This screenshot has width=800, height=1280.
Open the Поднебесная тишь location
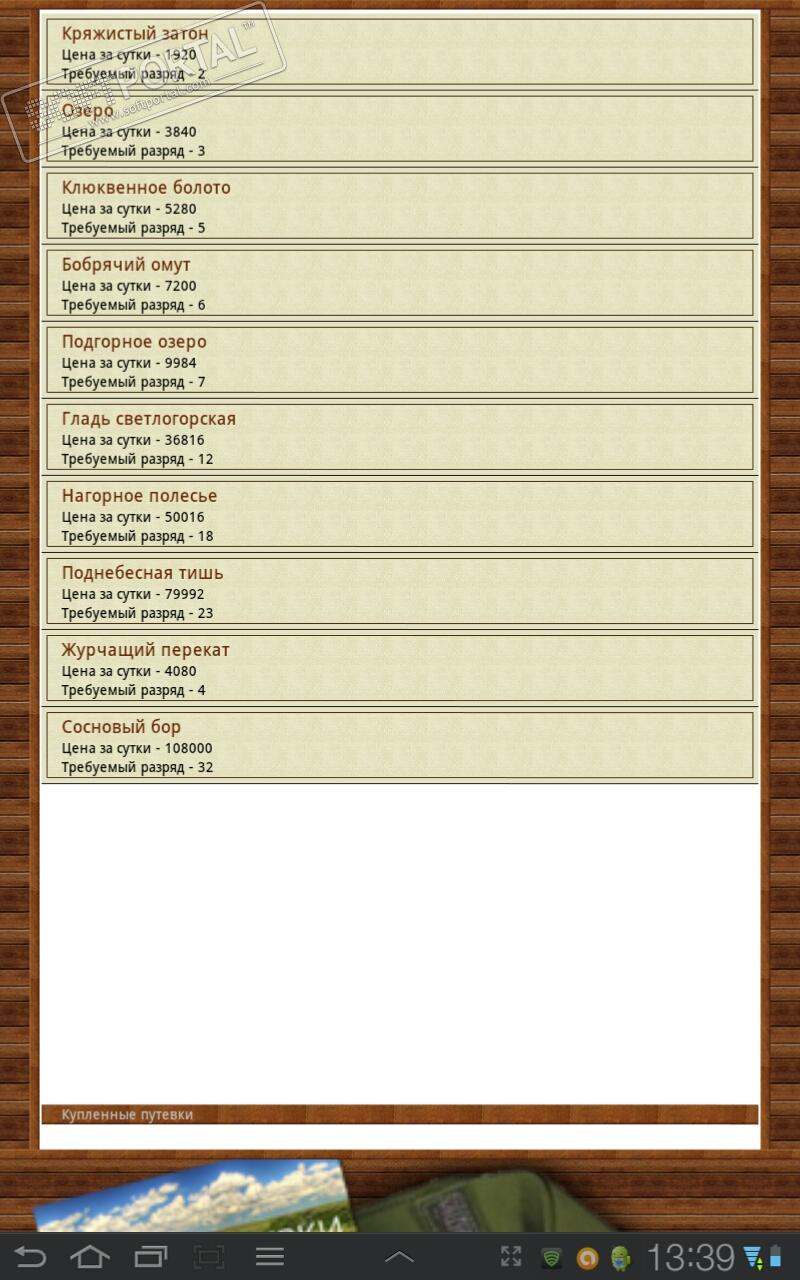coord(400,591)
